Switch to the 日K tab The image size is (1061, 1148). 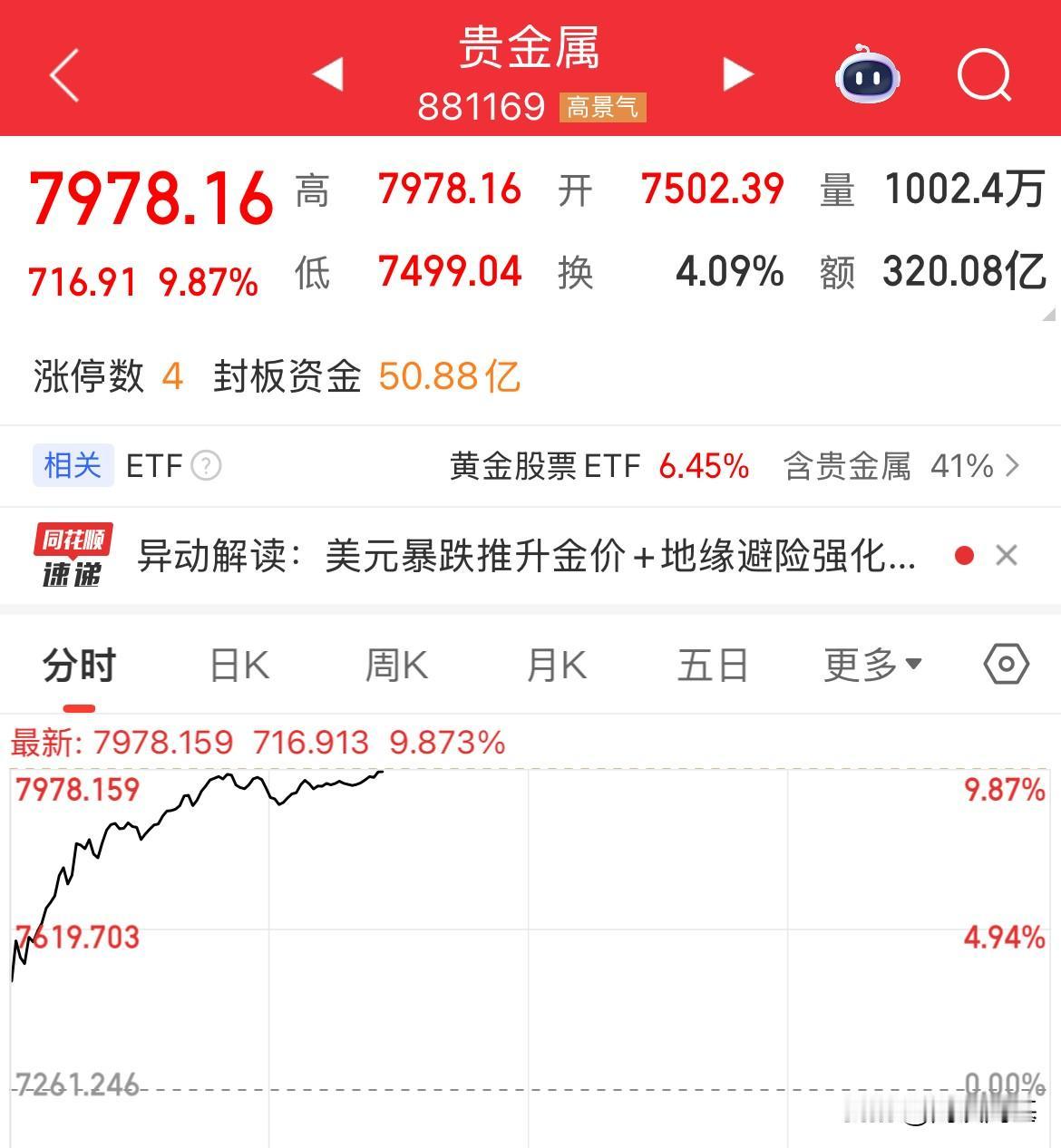point(238,664)
